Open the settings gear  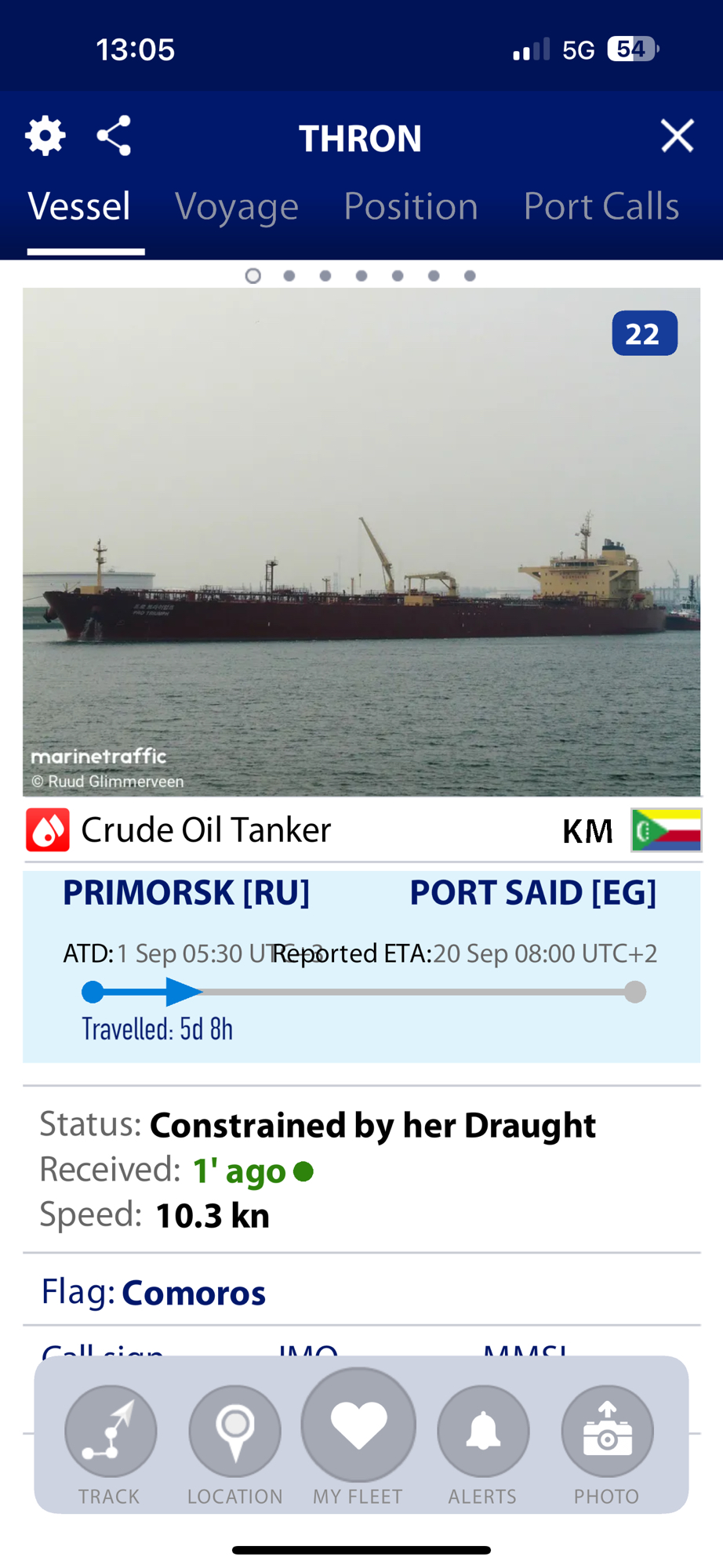click(45, 136)
